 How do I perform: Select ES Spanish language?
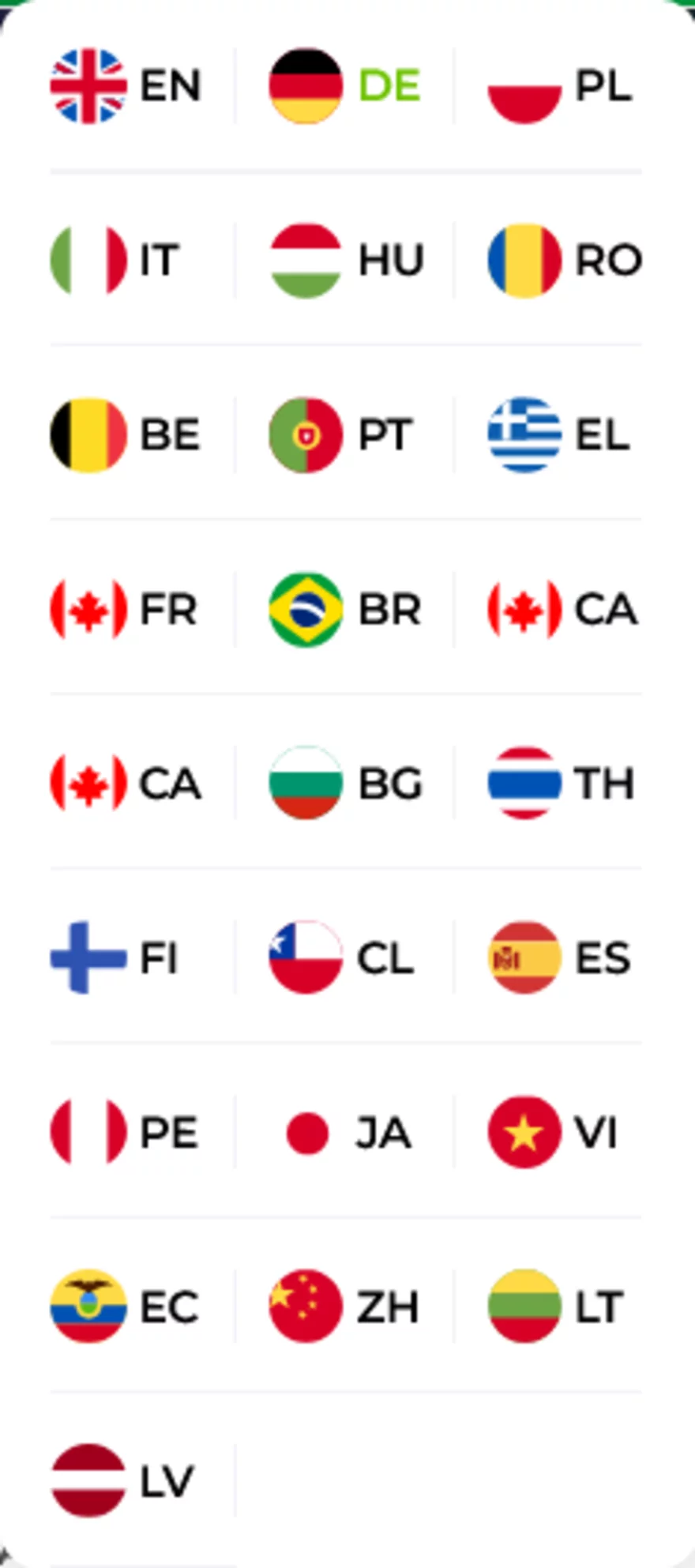[x=559, y=958]
